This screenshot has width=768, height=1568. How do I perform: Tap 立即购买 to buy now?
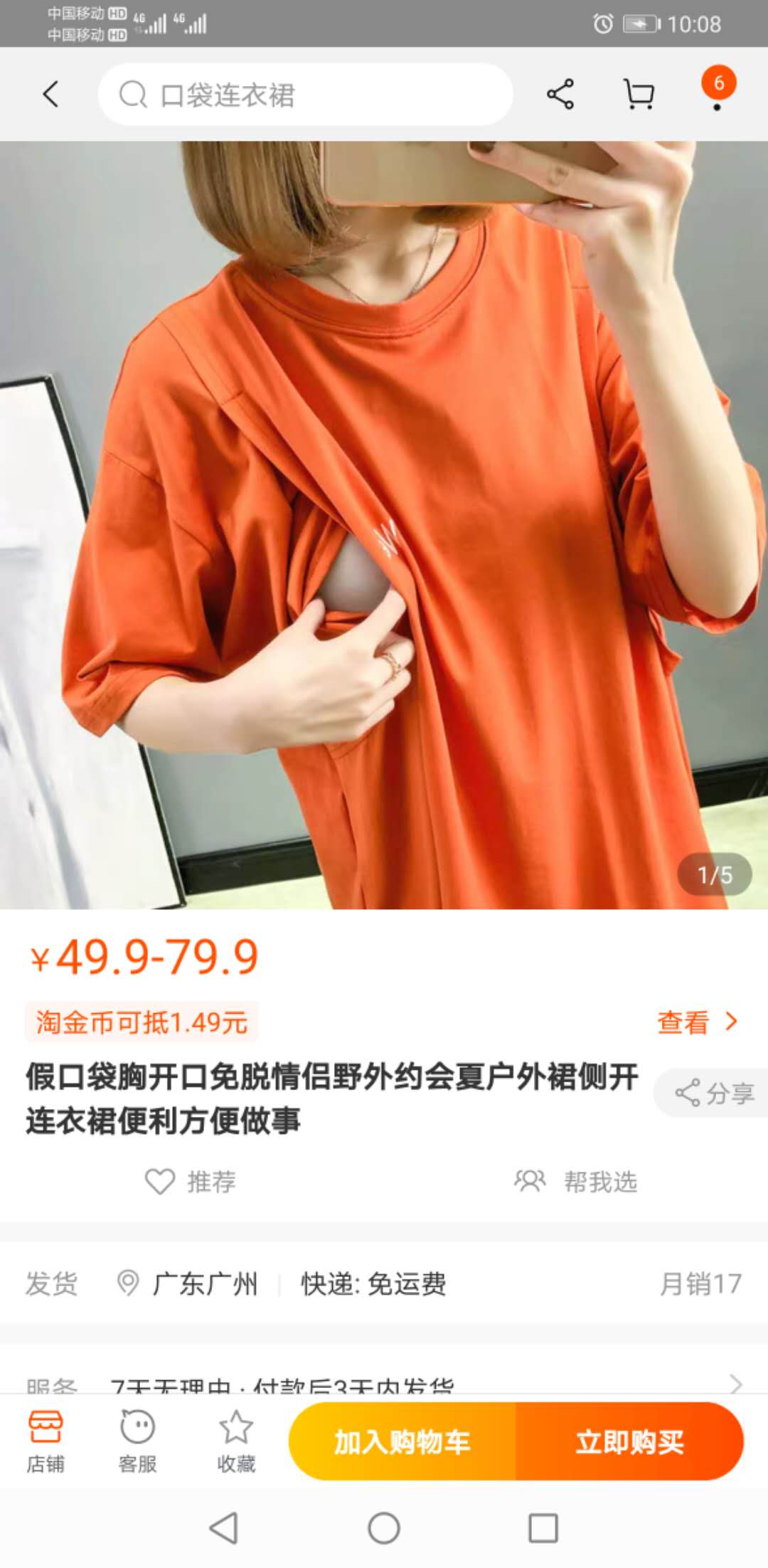[629, 1442]
